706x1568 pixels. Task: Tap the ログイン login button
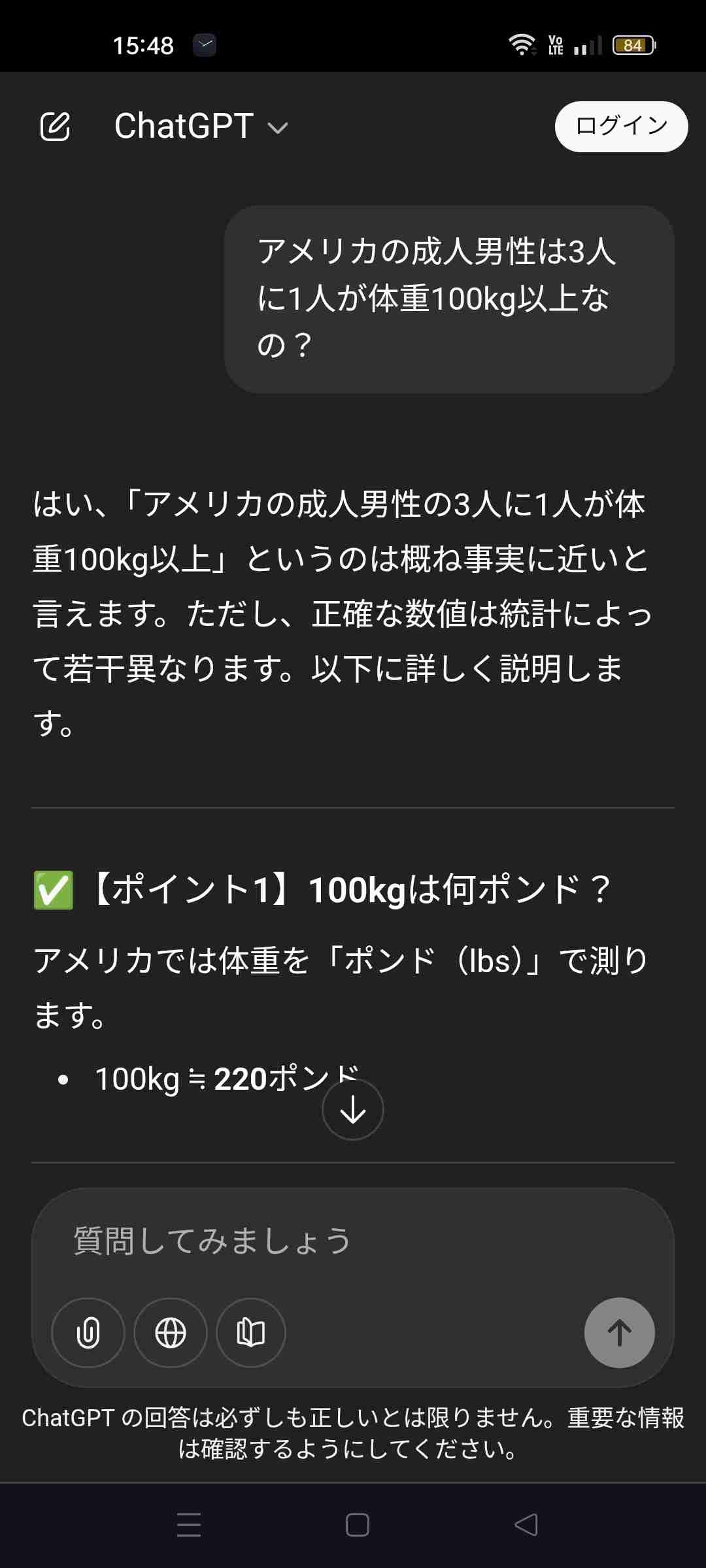click(x=621, y=127)
